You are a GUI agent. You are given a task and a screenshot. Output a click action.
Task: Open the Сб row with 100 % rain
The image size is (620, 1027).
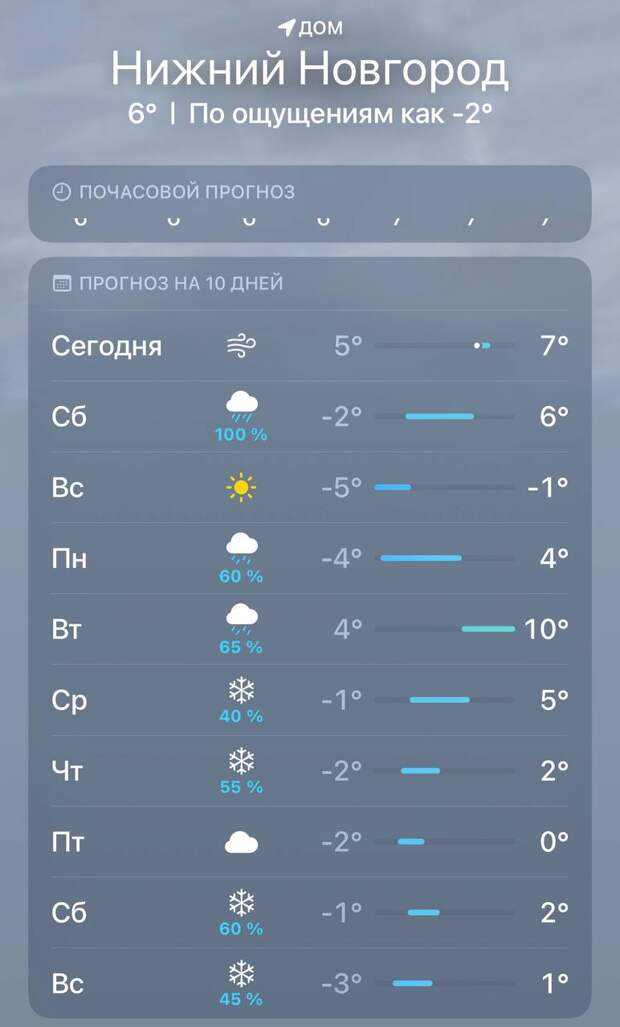(x=310, y=416)
